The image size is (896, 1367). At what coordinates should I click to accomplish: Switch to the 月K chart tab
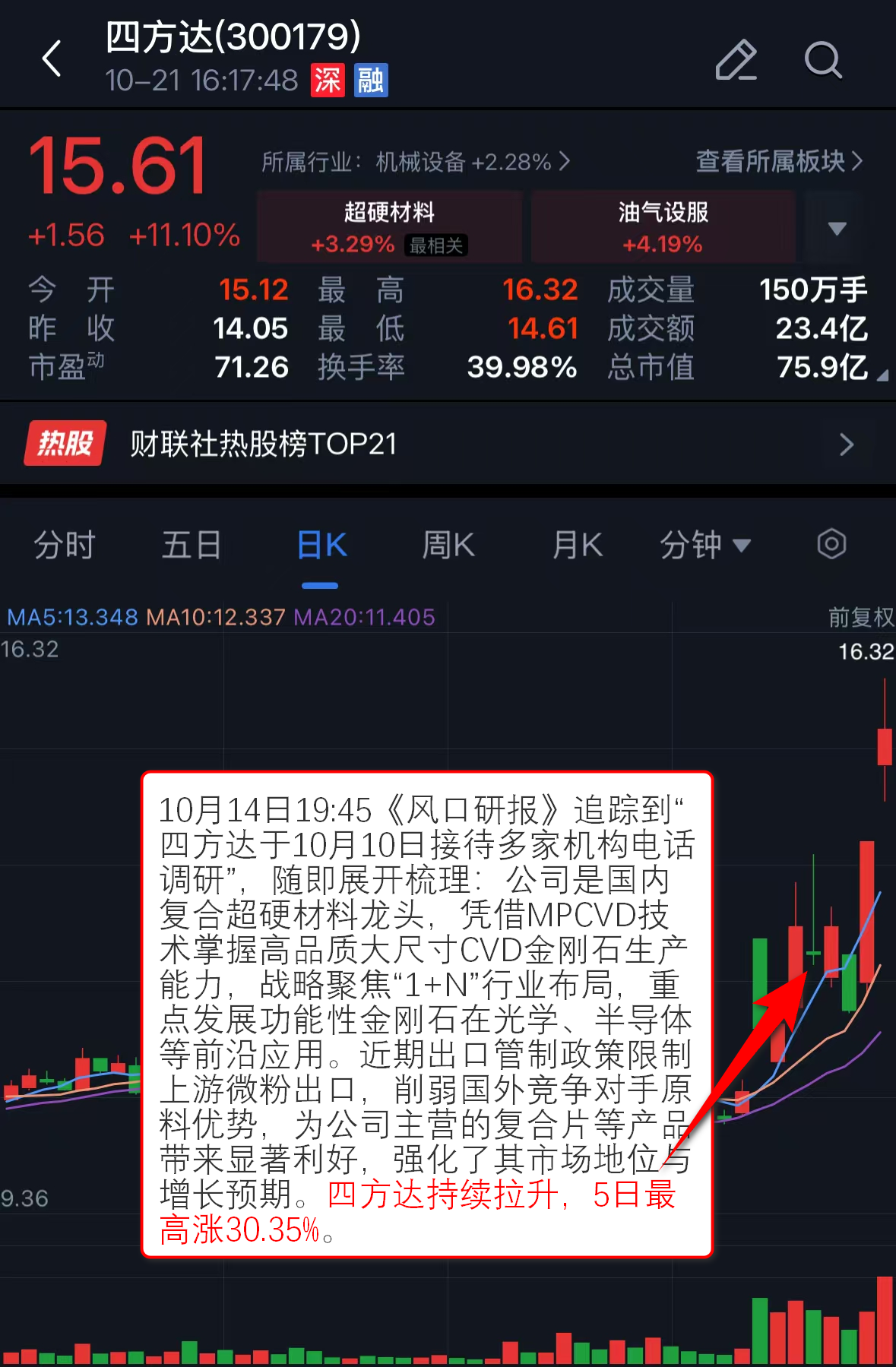[577, 545]
